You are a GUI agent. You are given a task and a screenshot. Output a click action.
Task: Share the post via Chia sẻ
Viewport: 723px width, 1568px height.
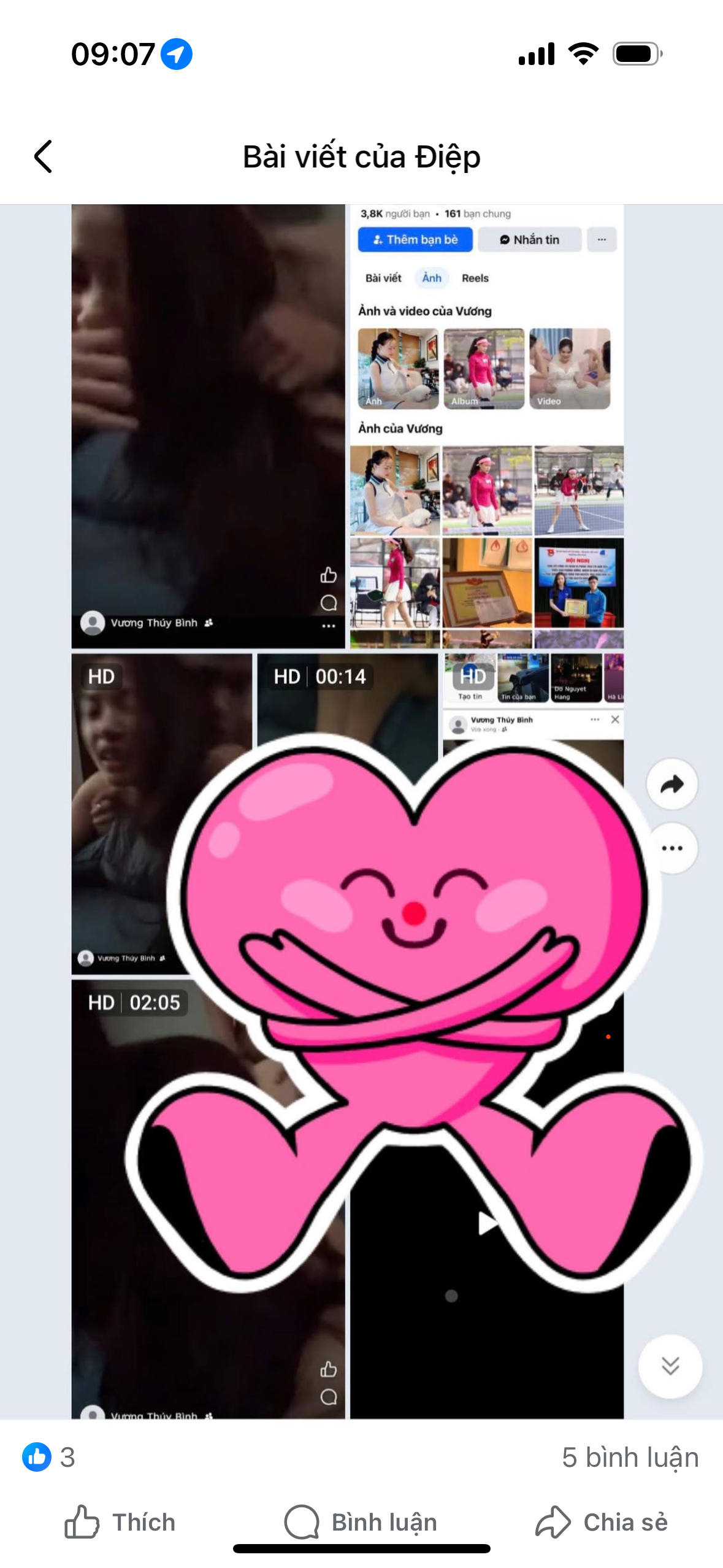pos(602,1522)
